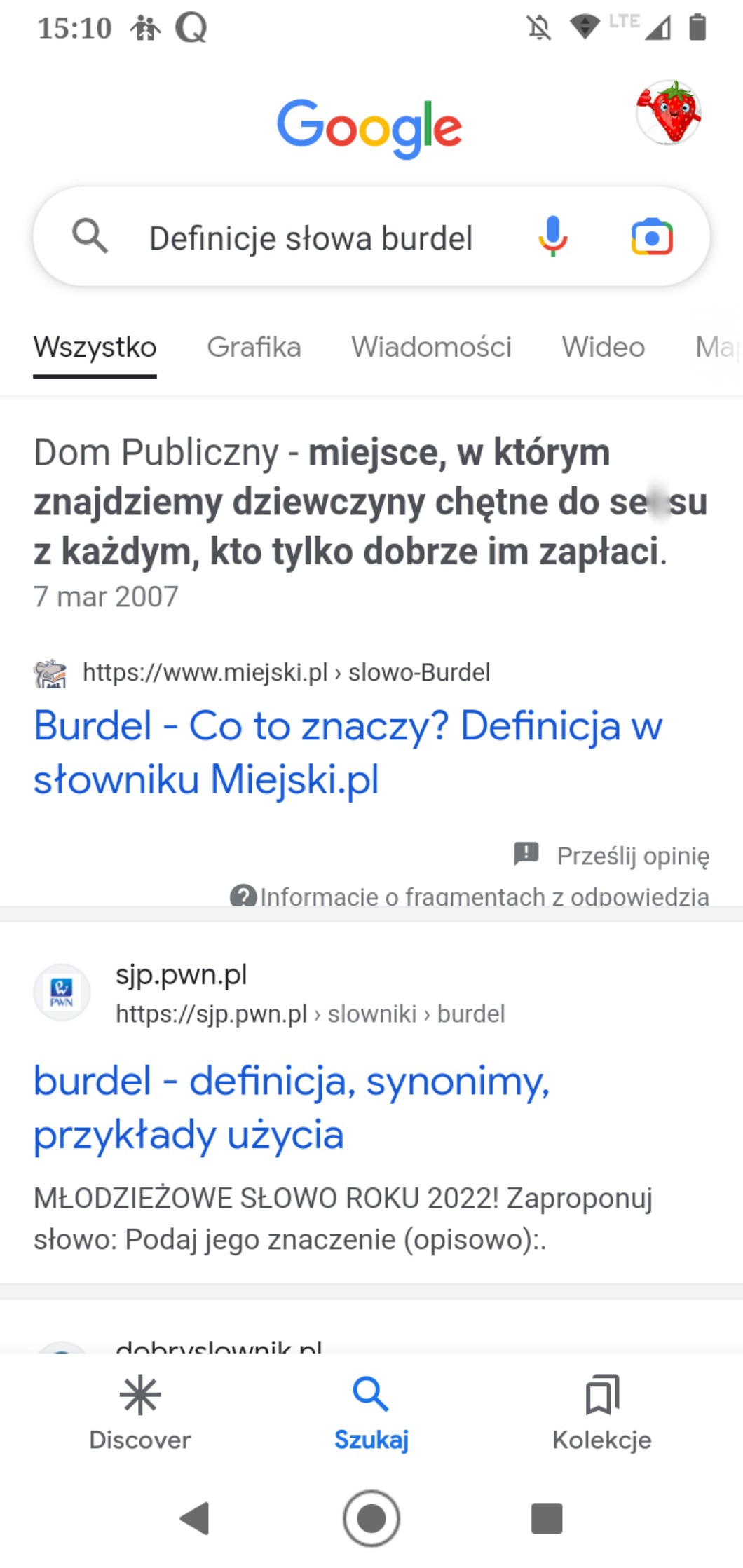Open the strawberry profile avatar

coord(669,113)
